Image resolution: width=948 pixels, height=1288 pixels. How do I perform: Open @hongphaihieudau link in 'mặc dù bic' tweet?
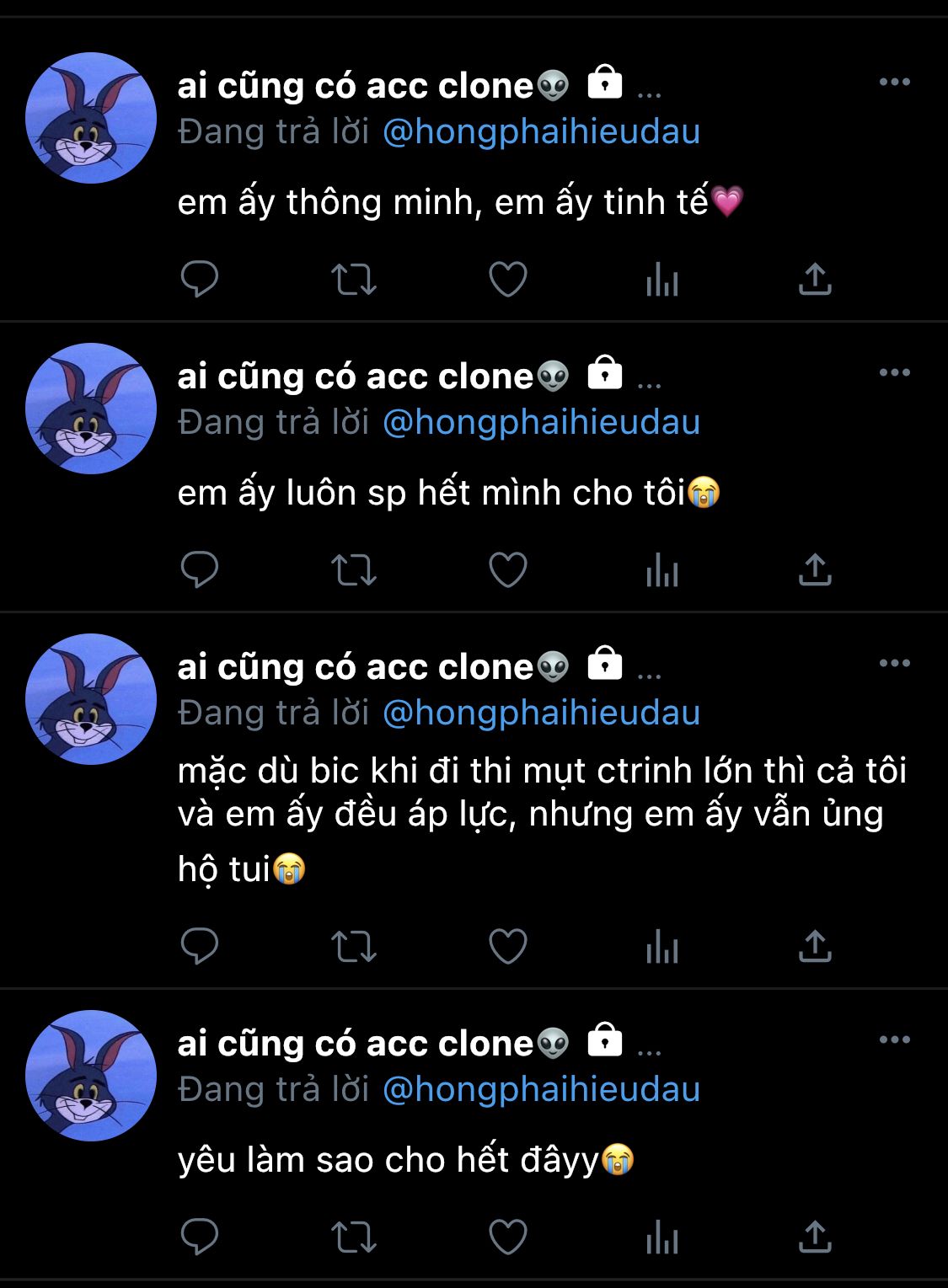click(541, 713)
